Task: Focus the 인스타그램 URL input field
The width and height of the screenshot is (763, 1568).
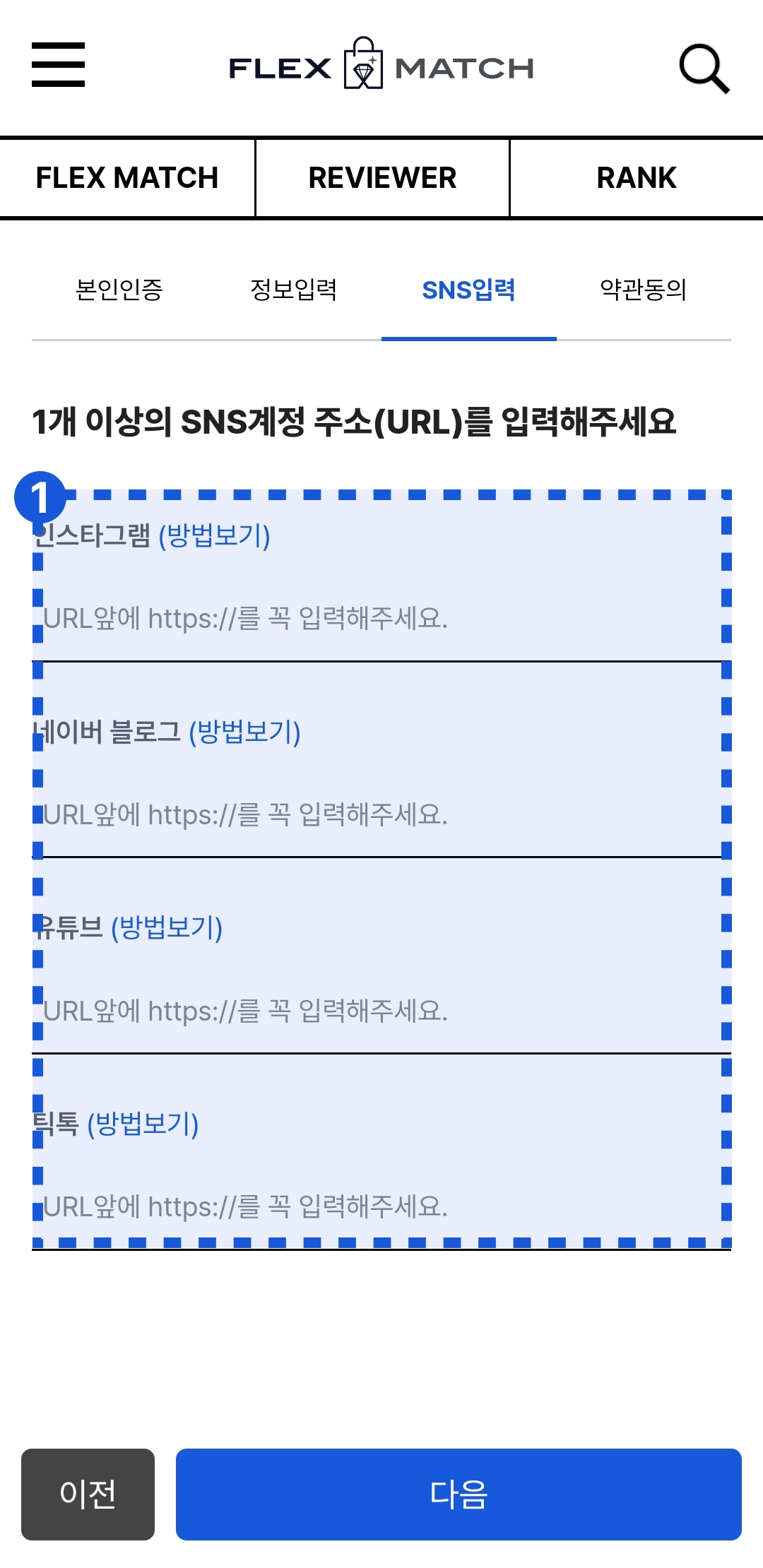Action: [381, 619]
